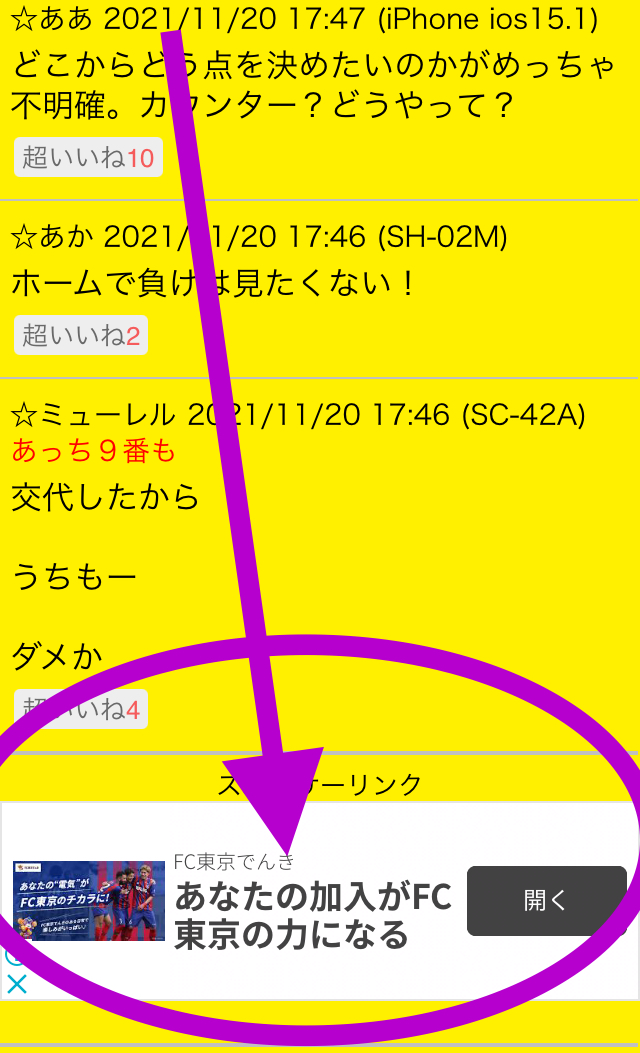This screenshot has width=640, height=1053.
Task: Give 超いいね to ミューレル's comment
Action: click(81, 708)
